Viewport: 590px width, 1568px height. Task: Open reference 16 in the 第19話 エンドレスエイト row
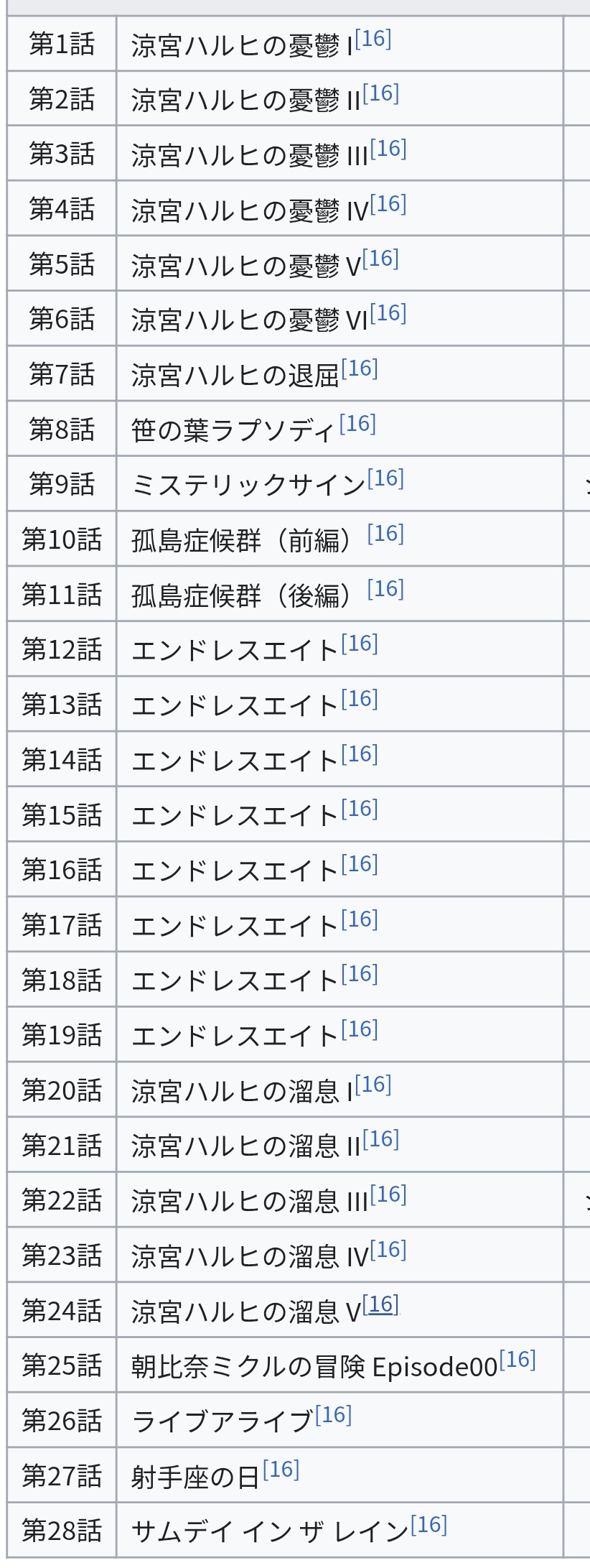tap(360, 1029)
